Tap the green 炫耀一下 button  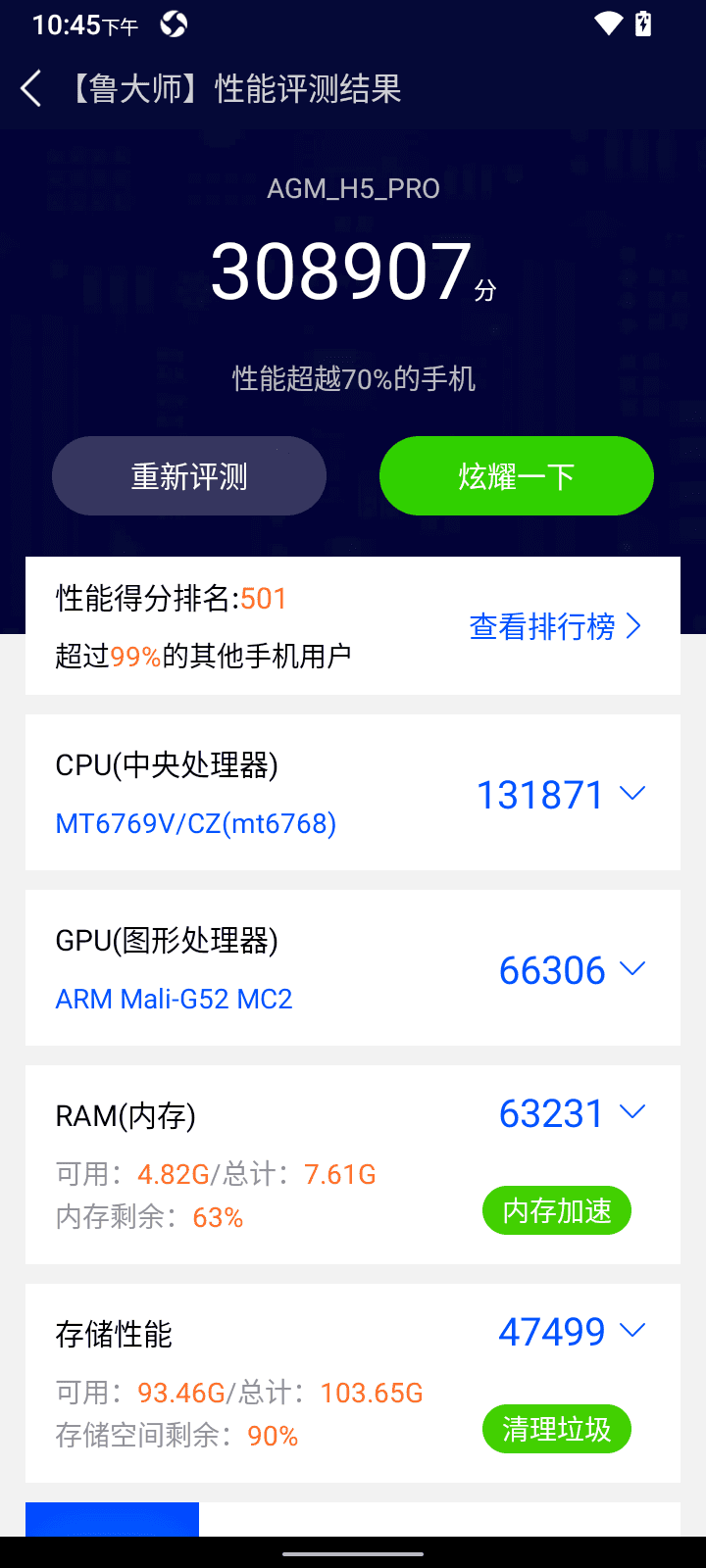coord(517,475)
